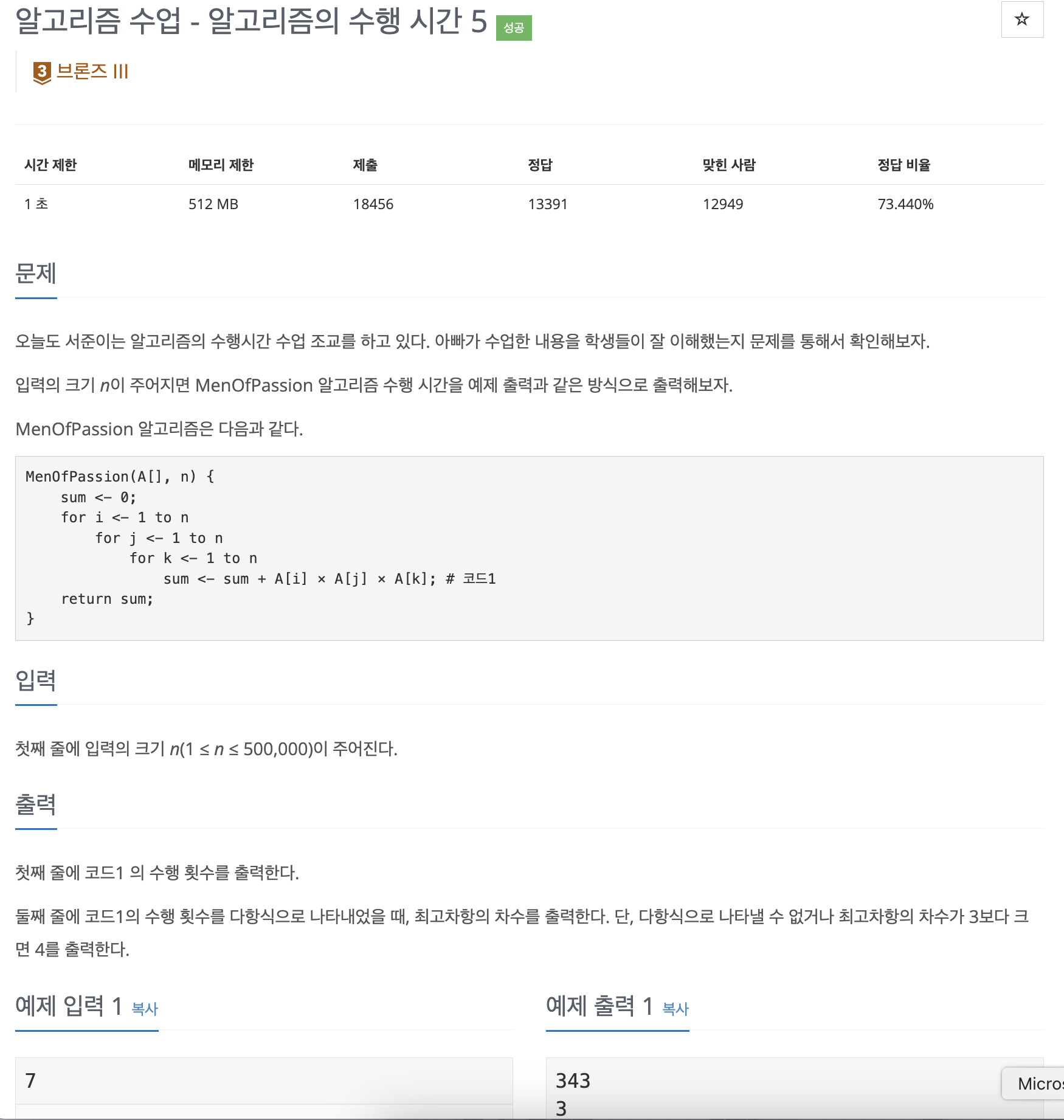Copy example input 1 via 복사 link

(145, 1009)
